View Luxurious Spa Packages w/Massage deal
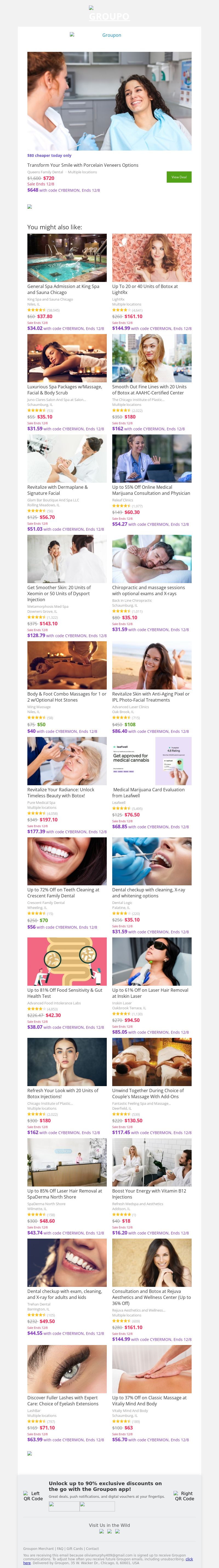Image resolution: width=219 pixels, height=1568 pixels. (x=67, y=358)
